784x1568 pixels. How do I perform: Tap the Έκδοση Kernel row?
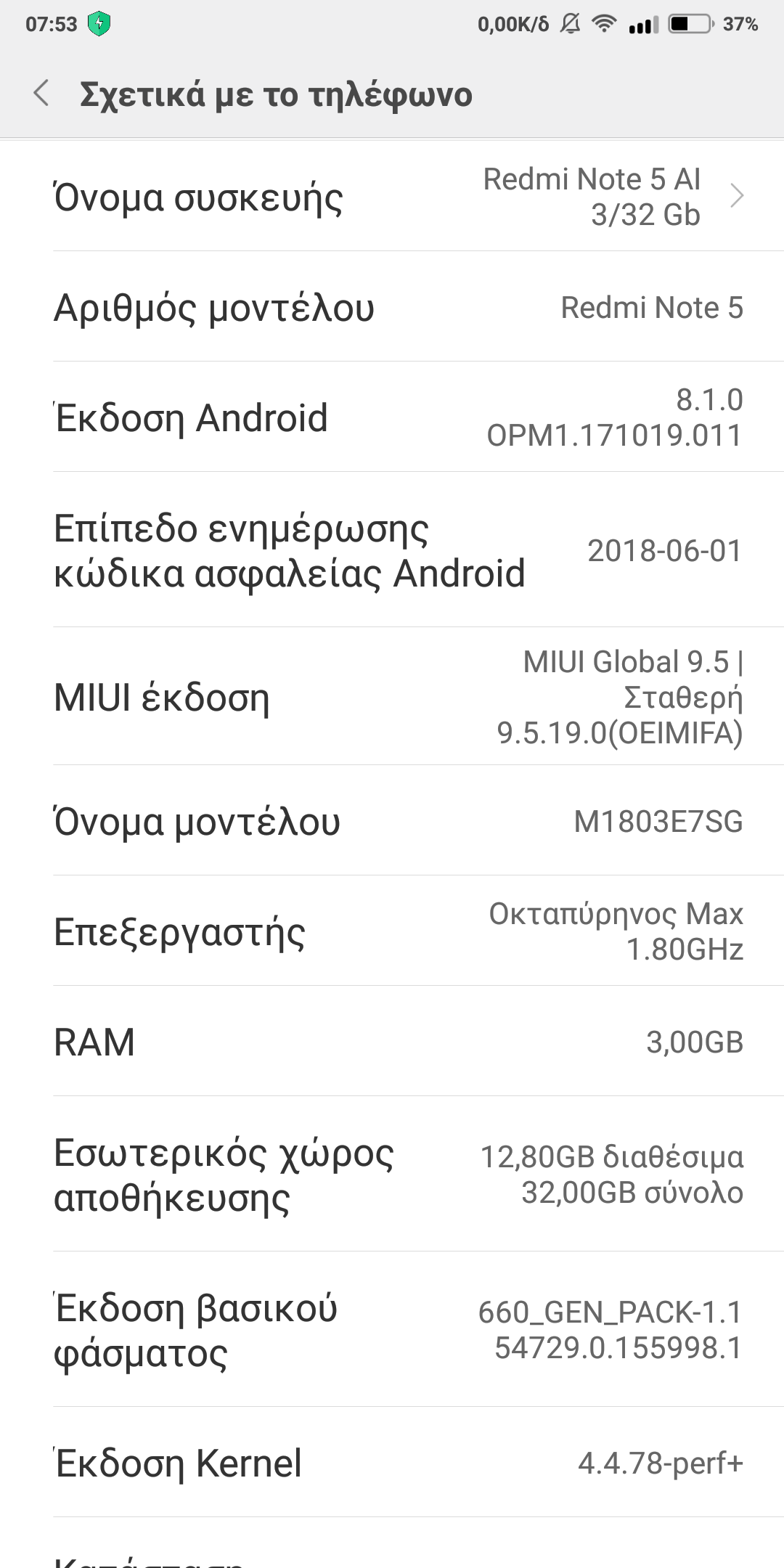[392, 1463]
